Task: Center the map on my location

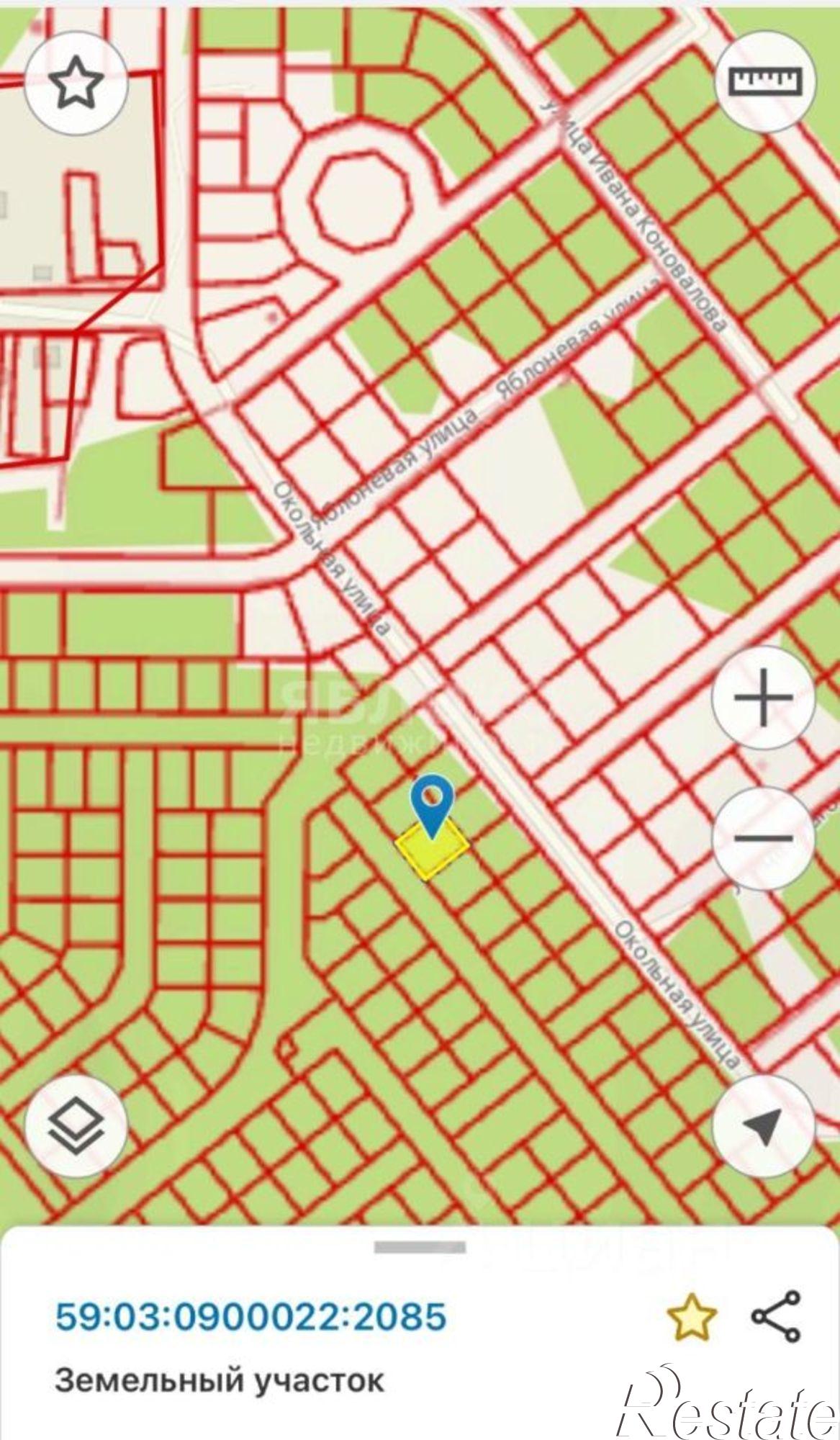Action: (x=763, y=1126)
